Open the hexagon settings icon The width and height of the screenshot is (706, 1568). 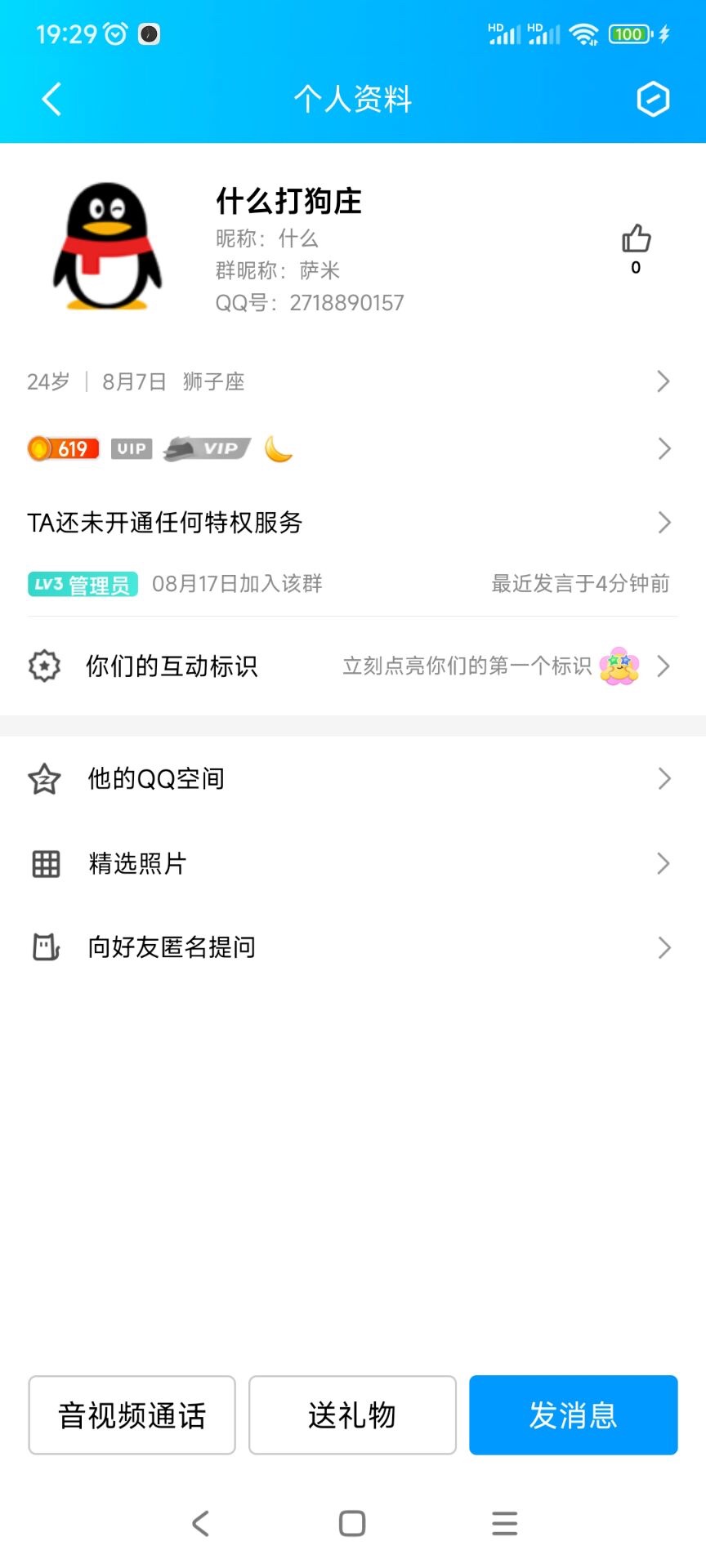click(653, 100)
